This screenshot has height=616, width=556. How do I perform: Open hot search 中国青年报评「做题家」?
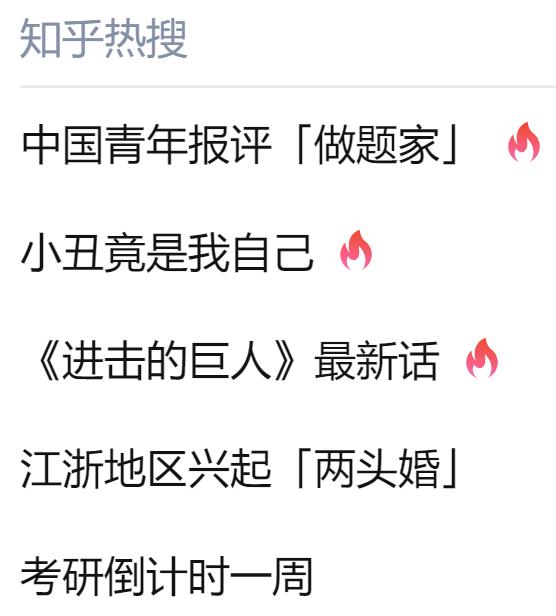pyautogui.click(x=240, y=144)
